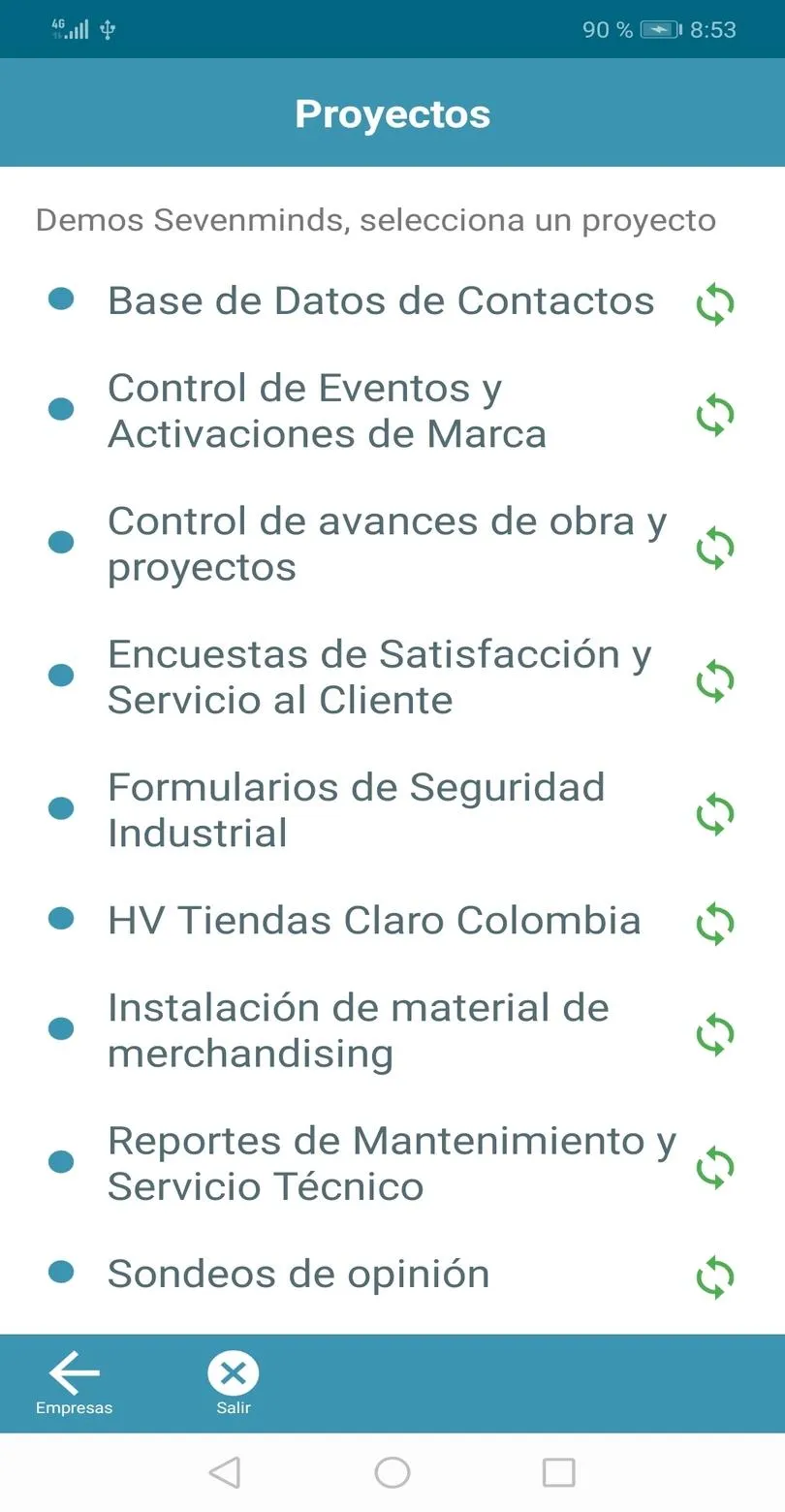Refresh Control de Eventos y Activaciones de Marca
The image size is (785, 1512).
(x=715, y=415)
